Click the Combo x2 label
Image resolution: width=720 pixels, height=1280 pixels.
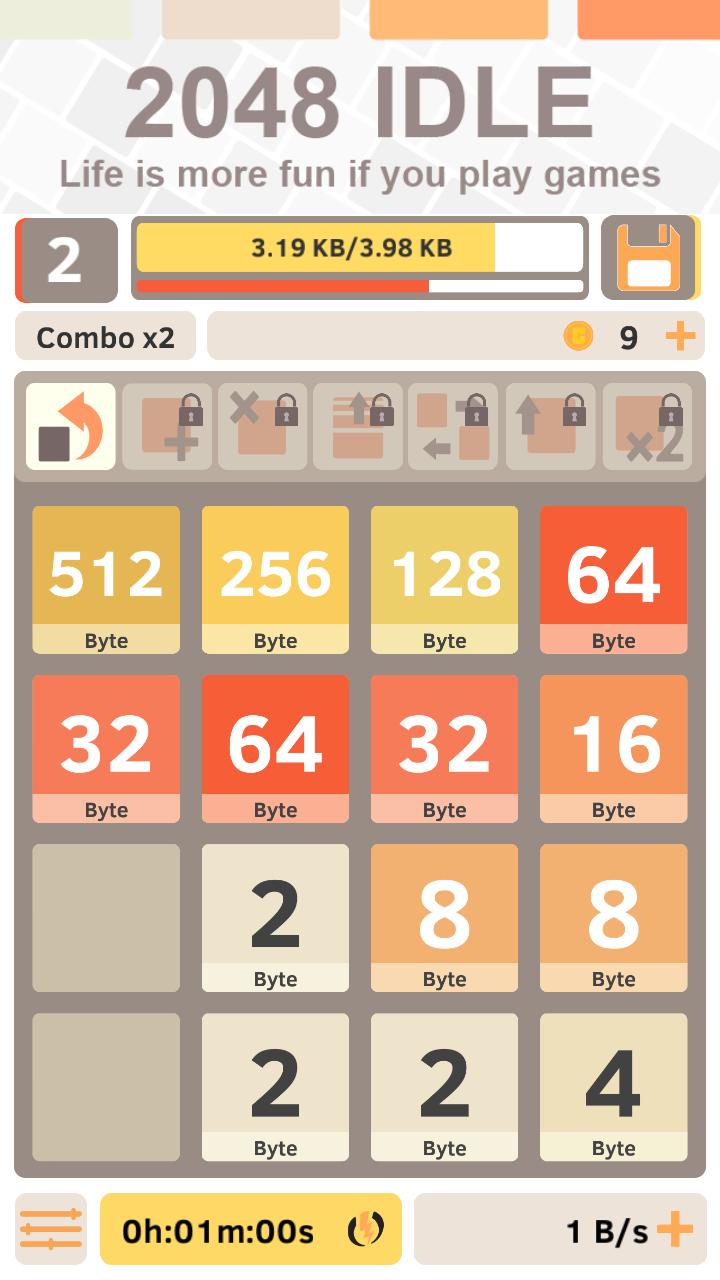[x=105, y=337]
